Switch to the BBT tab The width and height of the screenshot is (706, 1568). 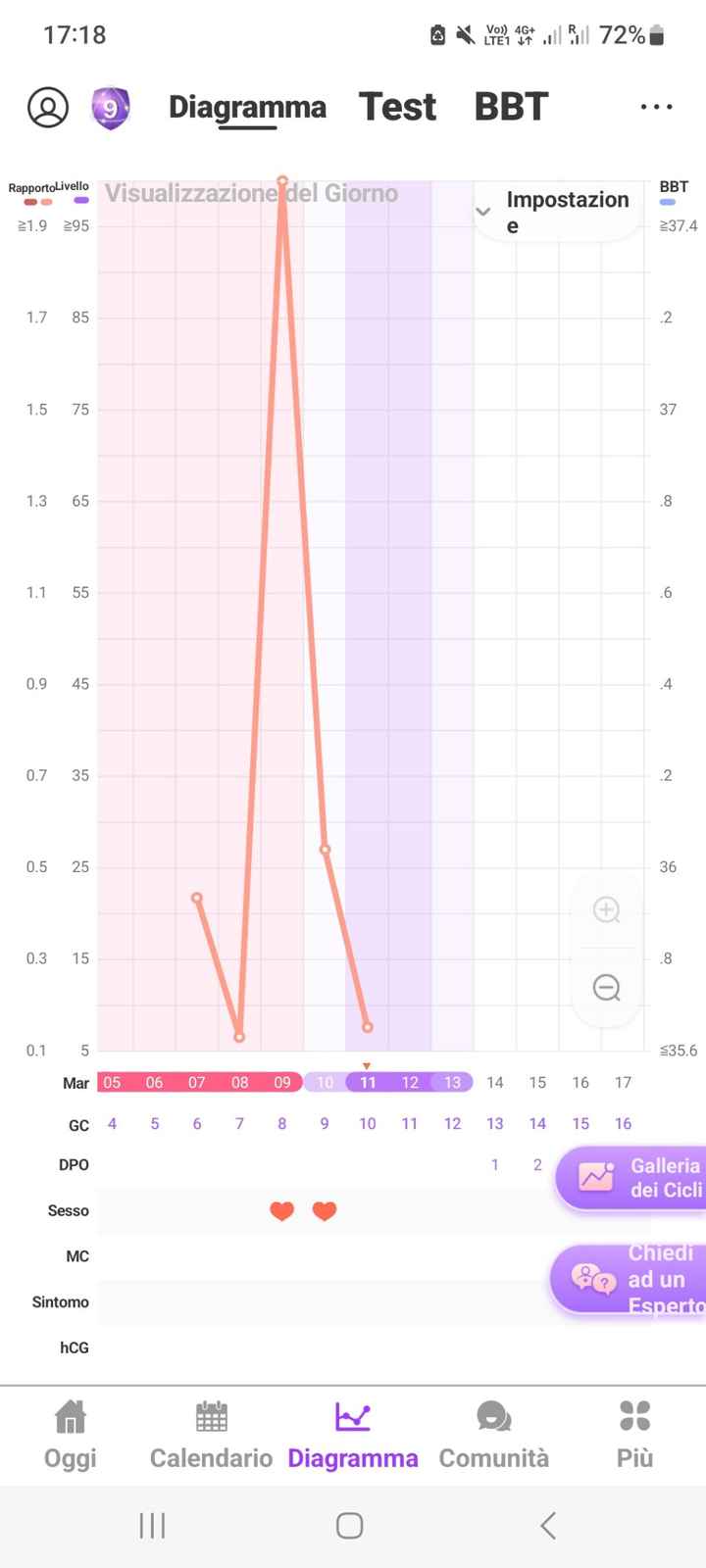(x=511, y=107)
